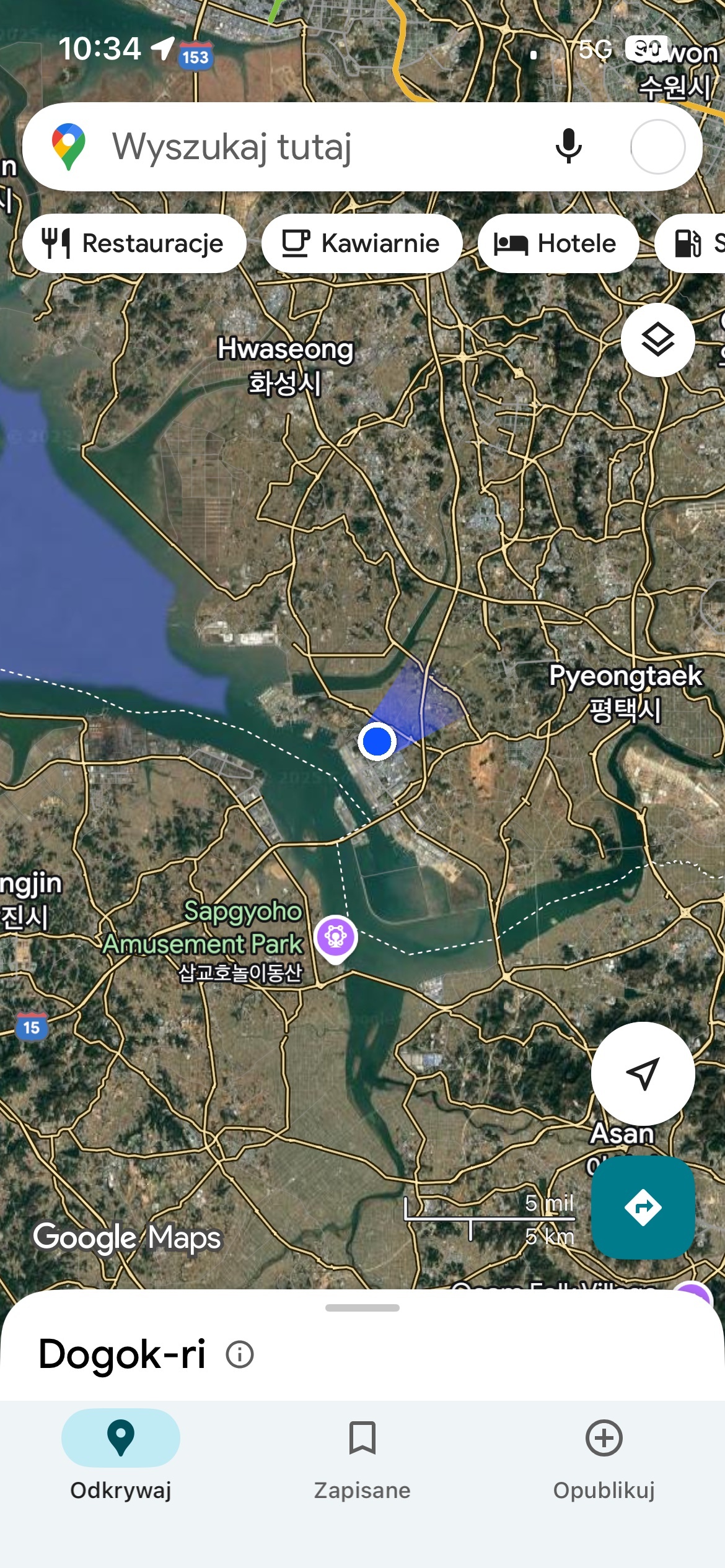725x1568 pixels.
Task: Recenter map with the location arrow button
Action: (643, 1073)
